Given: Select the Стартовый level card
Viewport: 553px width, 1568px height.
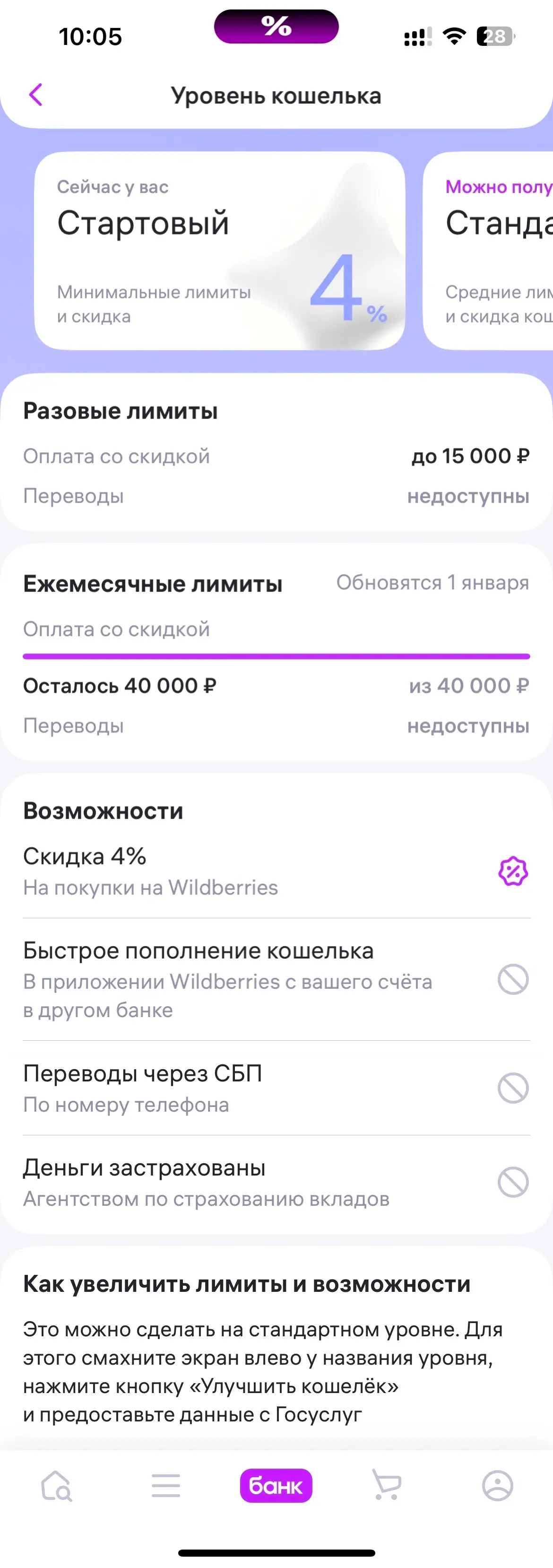Looking at the screenshot, I should (219, 251).
